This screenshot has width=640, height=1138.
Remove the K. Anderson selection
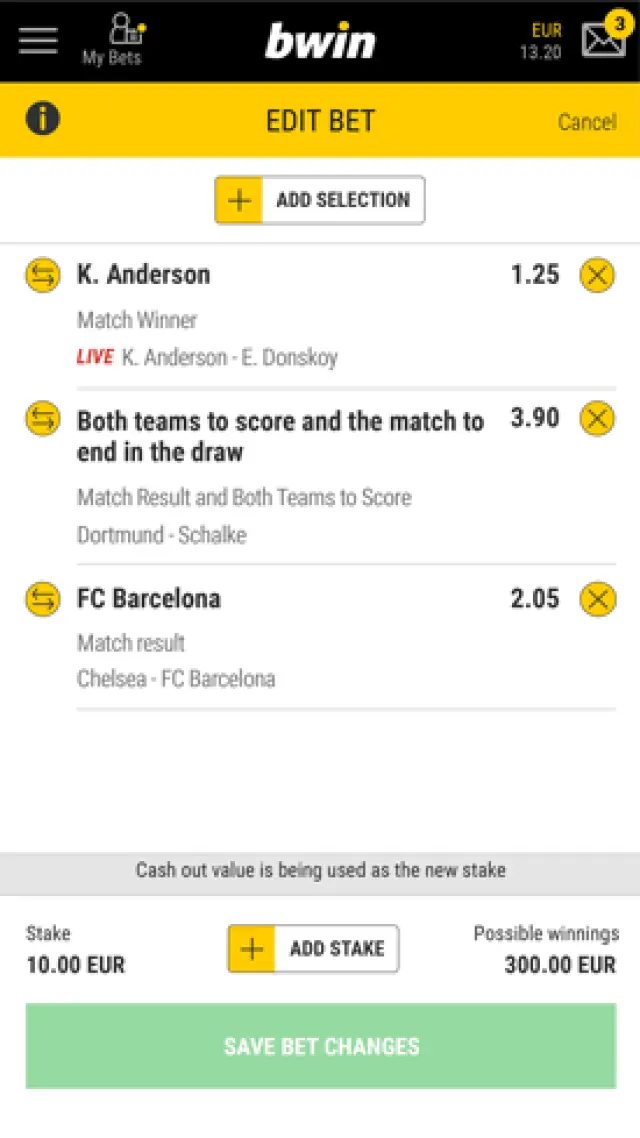[597, 275]
